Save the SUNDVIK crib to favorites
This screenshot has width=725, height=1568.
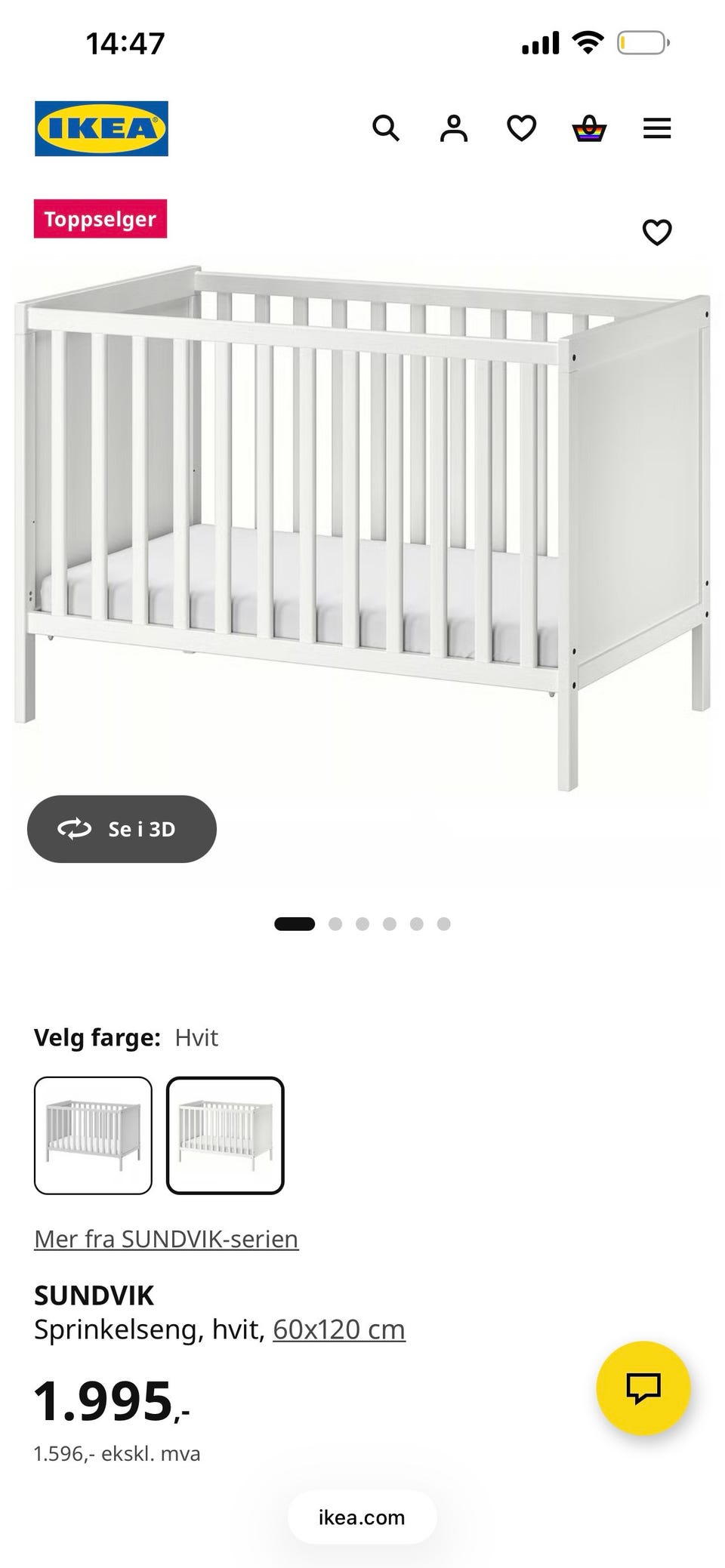click(657, 232)
